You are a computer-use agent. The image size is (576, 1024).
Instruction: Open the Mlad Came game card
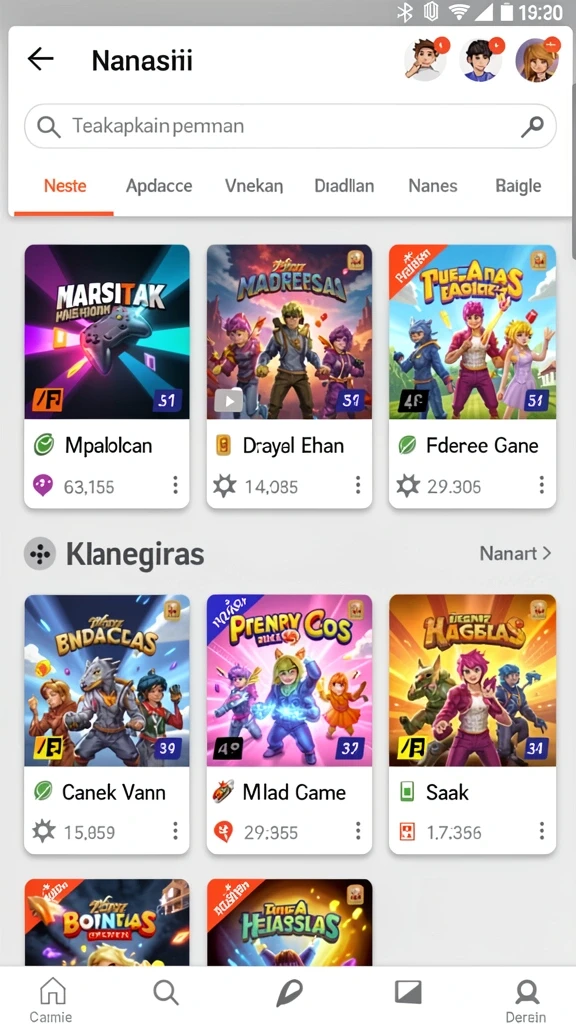289,724
